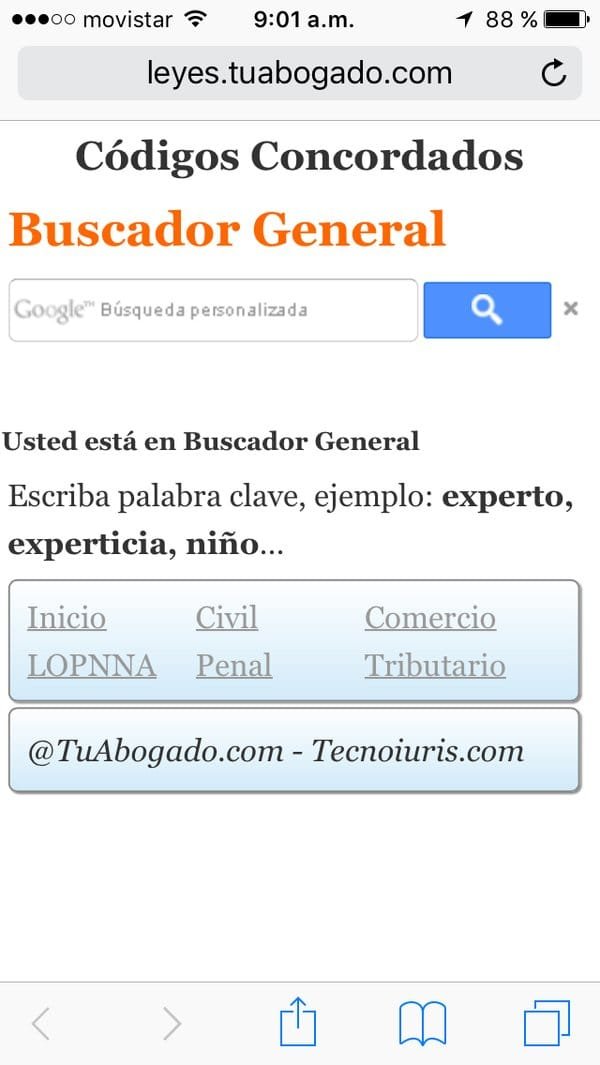This screenshot has width=600, height=1065.
Task: Tap the Google custom search field
Action: (x=212, y=310)
